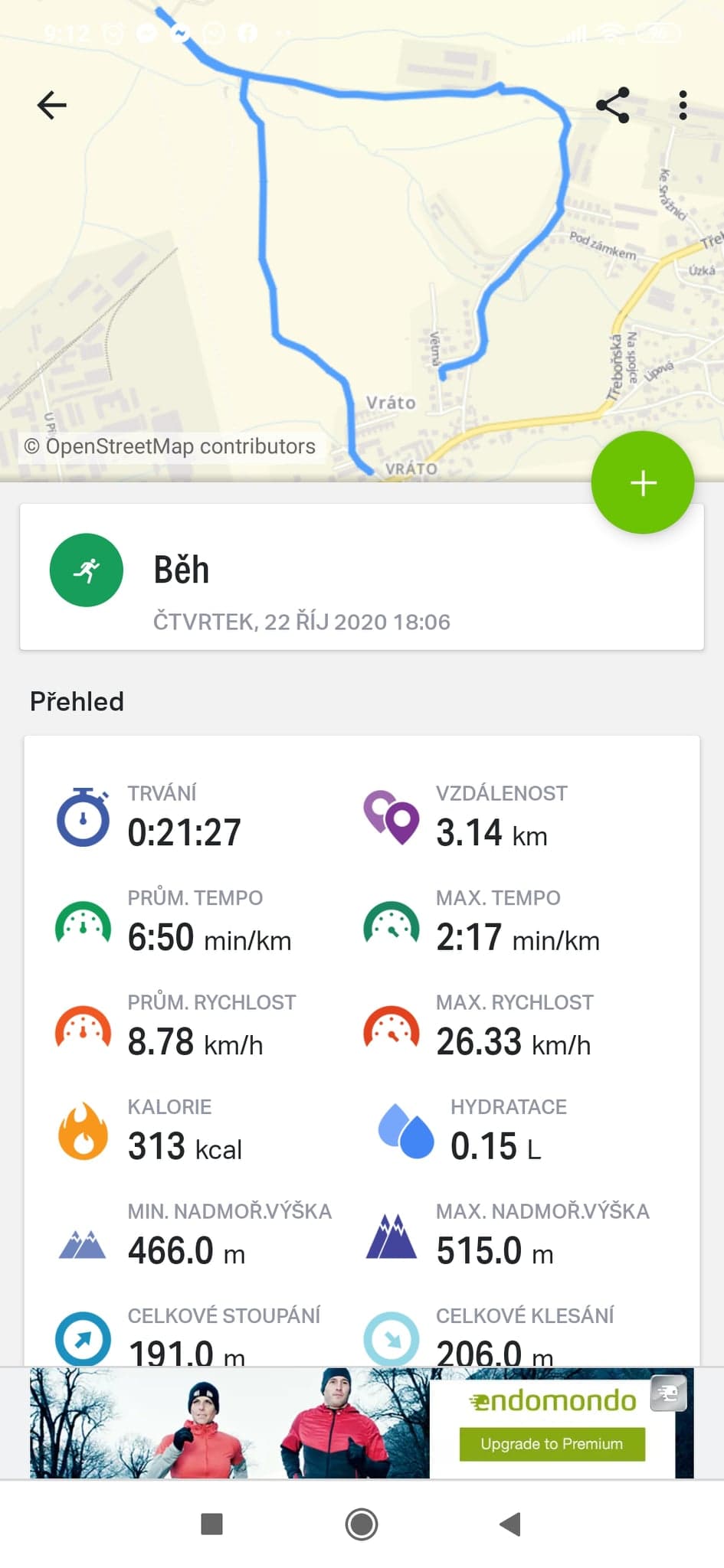Tap the system home button
This screenshot has width=724, height=1568.
pos(362,1524)
